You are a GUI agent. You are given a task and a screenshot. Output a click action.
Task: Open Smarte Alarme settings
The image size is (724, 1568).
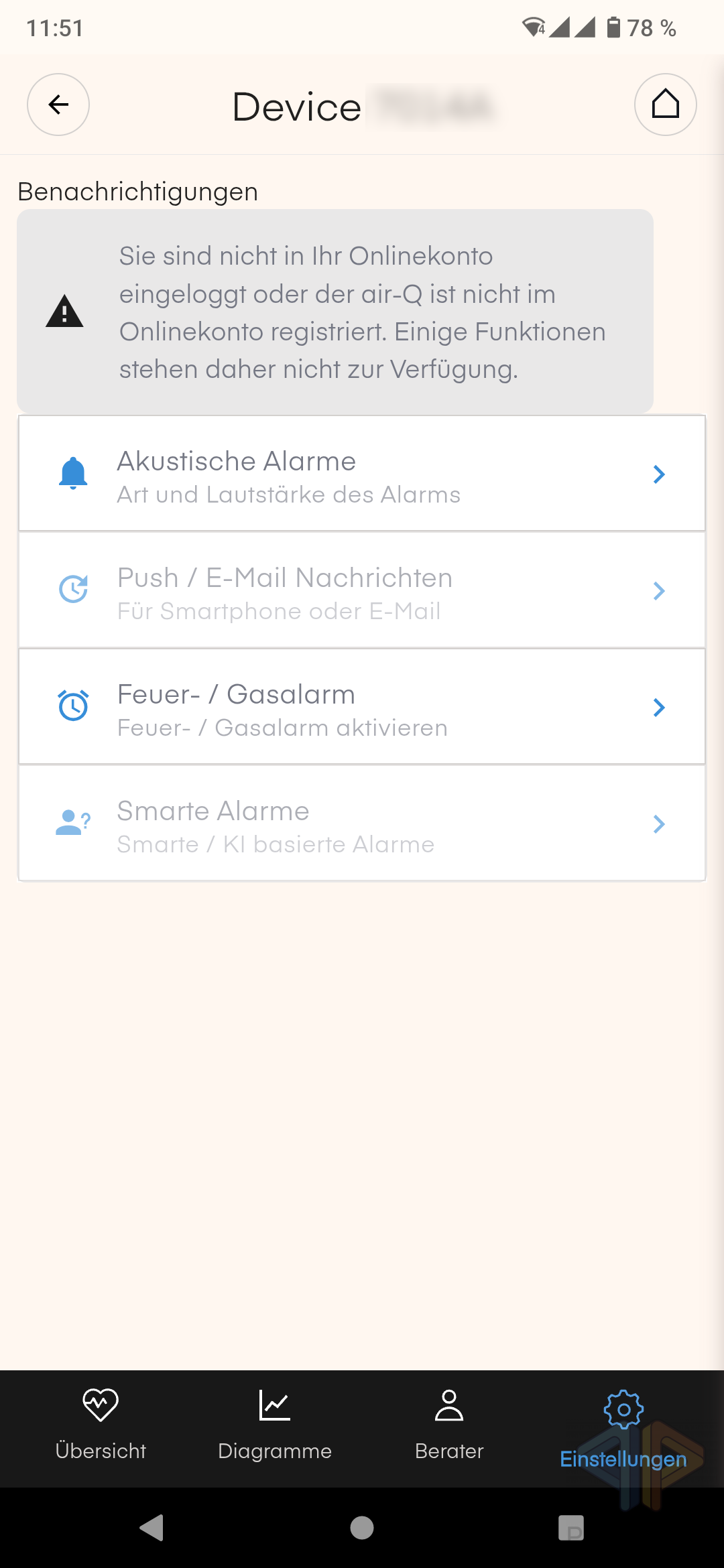362,824
